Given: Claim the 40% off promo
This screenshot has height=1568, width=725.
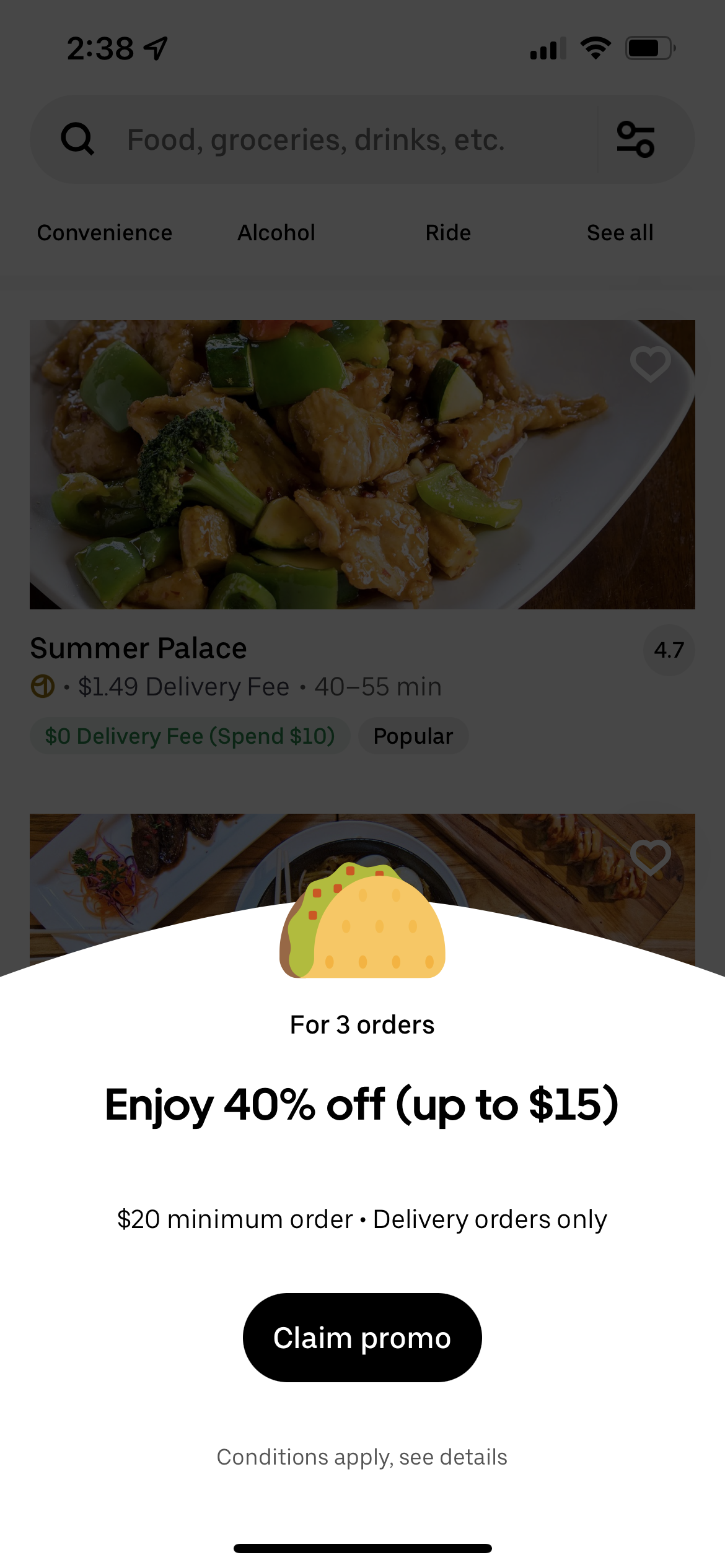Looking at the screenshot, I should 362,1338.
